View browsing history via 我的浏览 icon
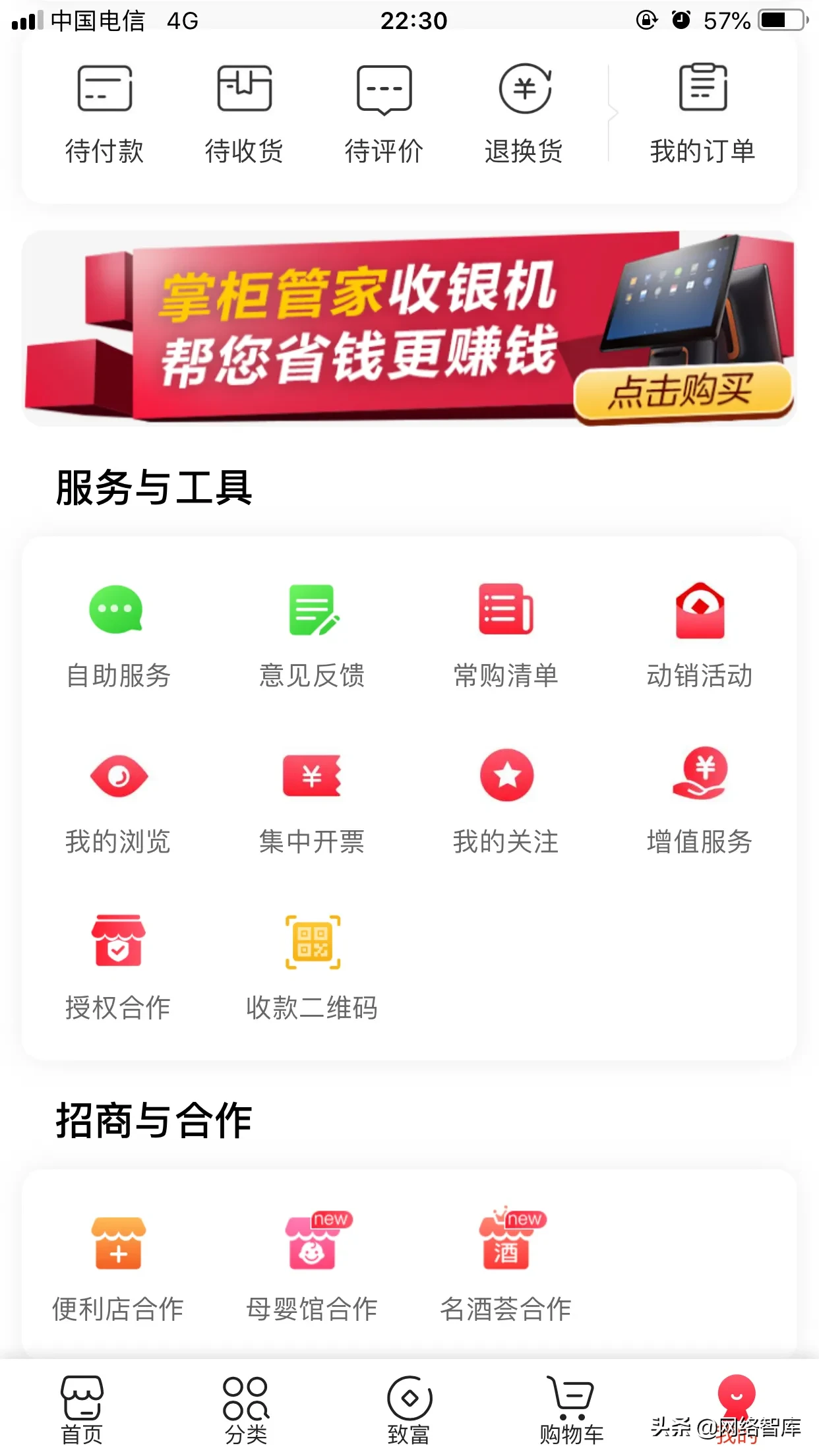819x1456 pixels. 119,798
